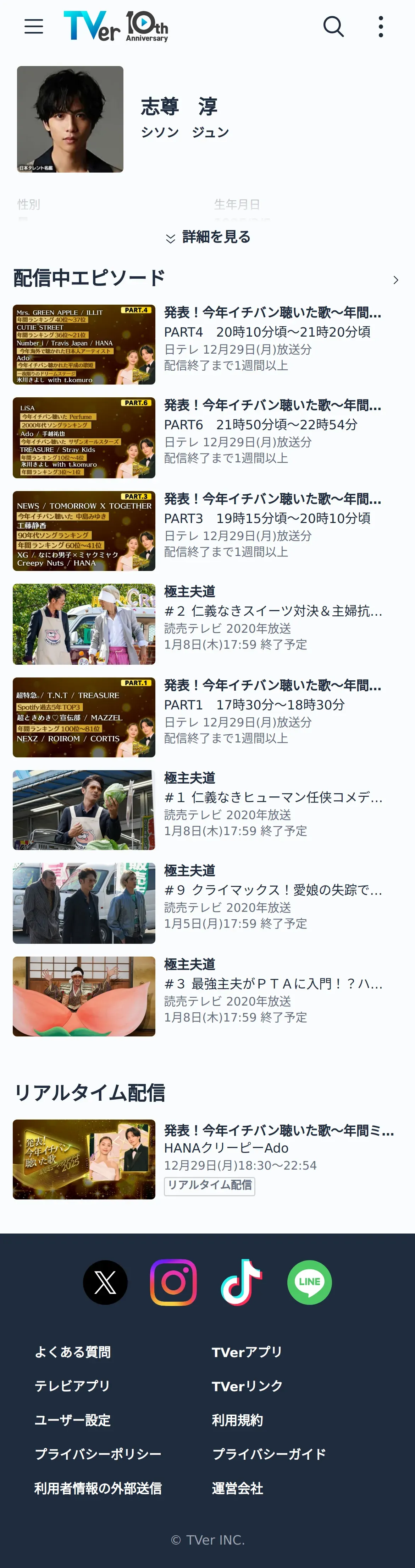
Task: Visit TVer's TikTok account
Action: 242,1282
